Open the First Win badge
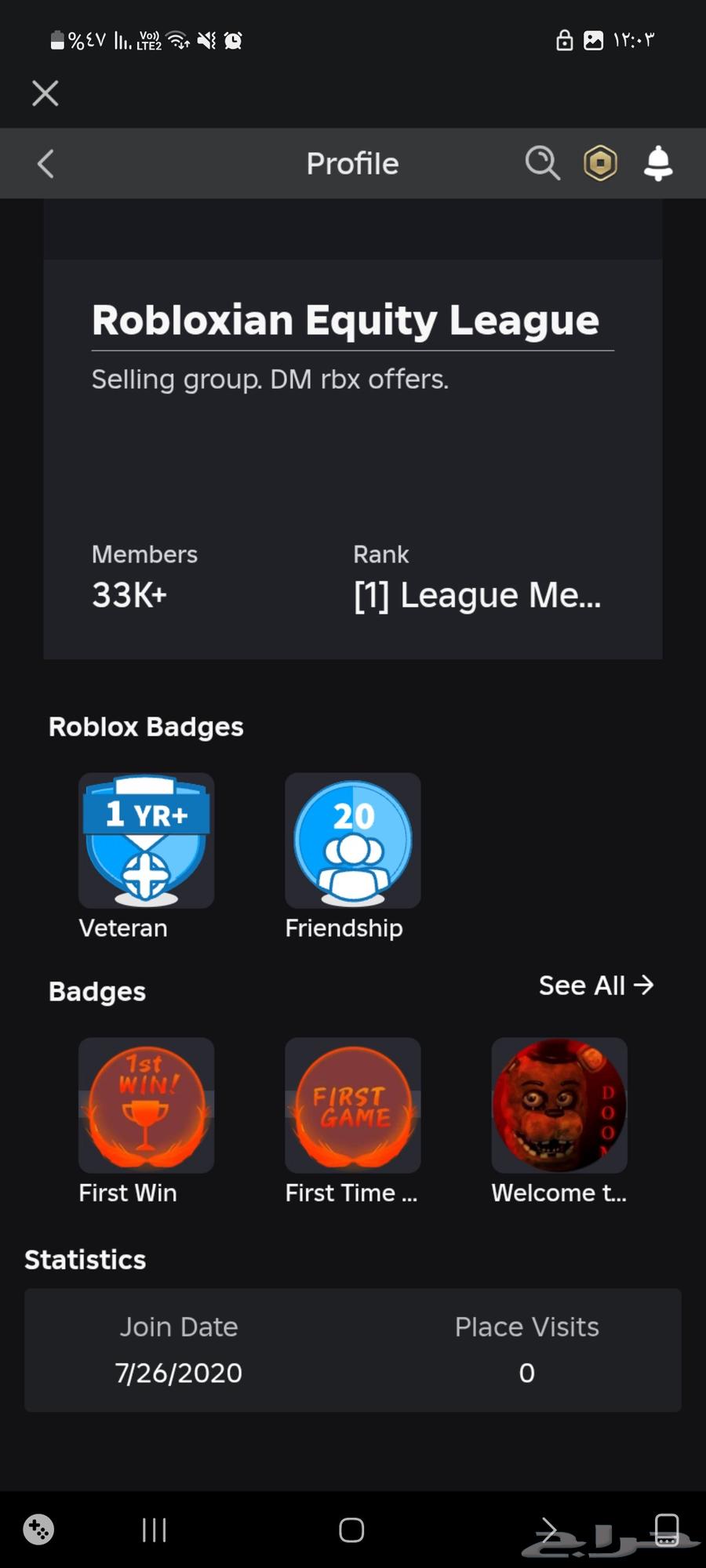The image size is (706, 1568). pos(146,1105)
